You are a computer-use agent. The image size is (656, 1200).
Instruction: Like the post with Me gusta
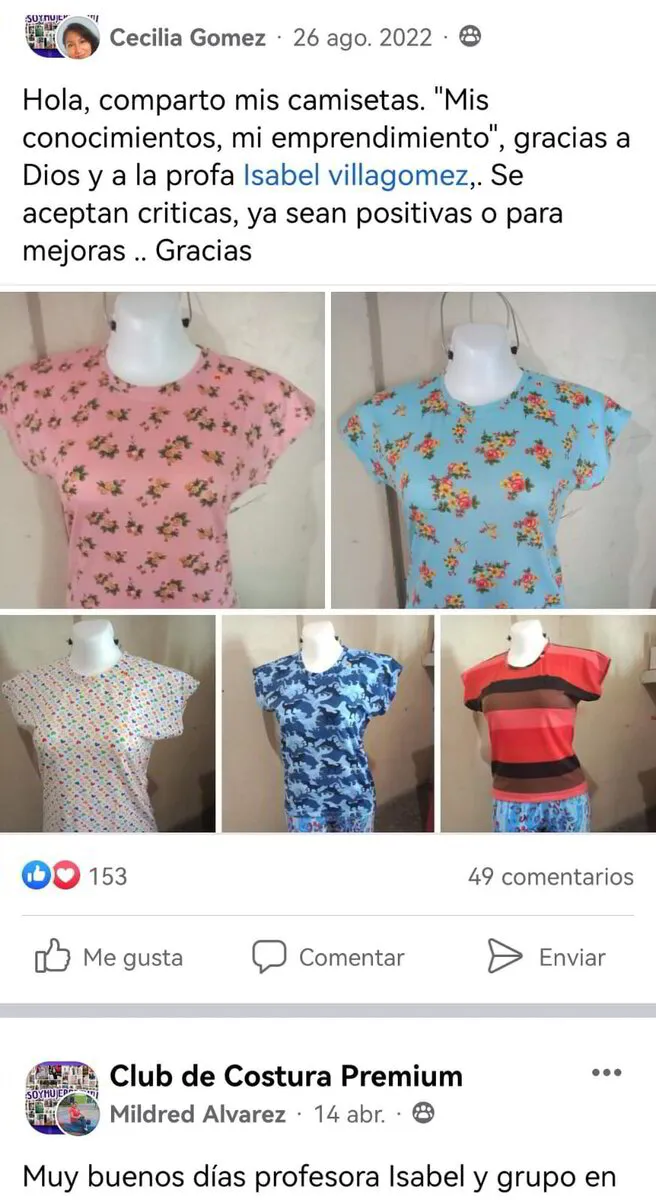109,957
